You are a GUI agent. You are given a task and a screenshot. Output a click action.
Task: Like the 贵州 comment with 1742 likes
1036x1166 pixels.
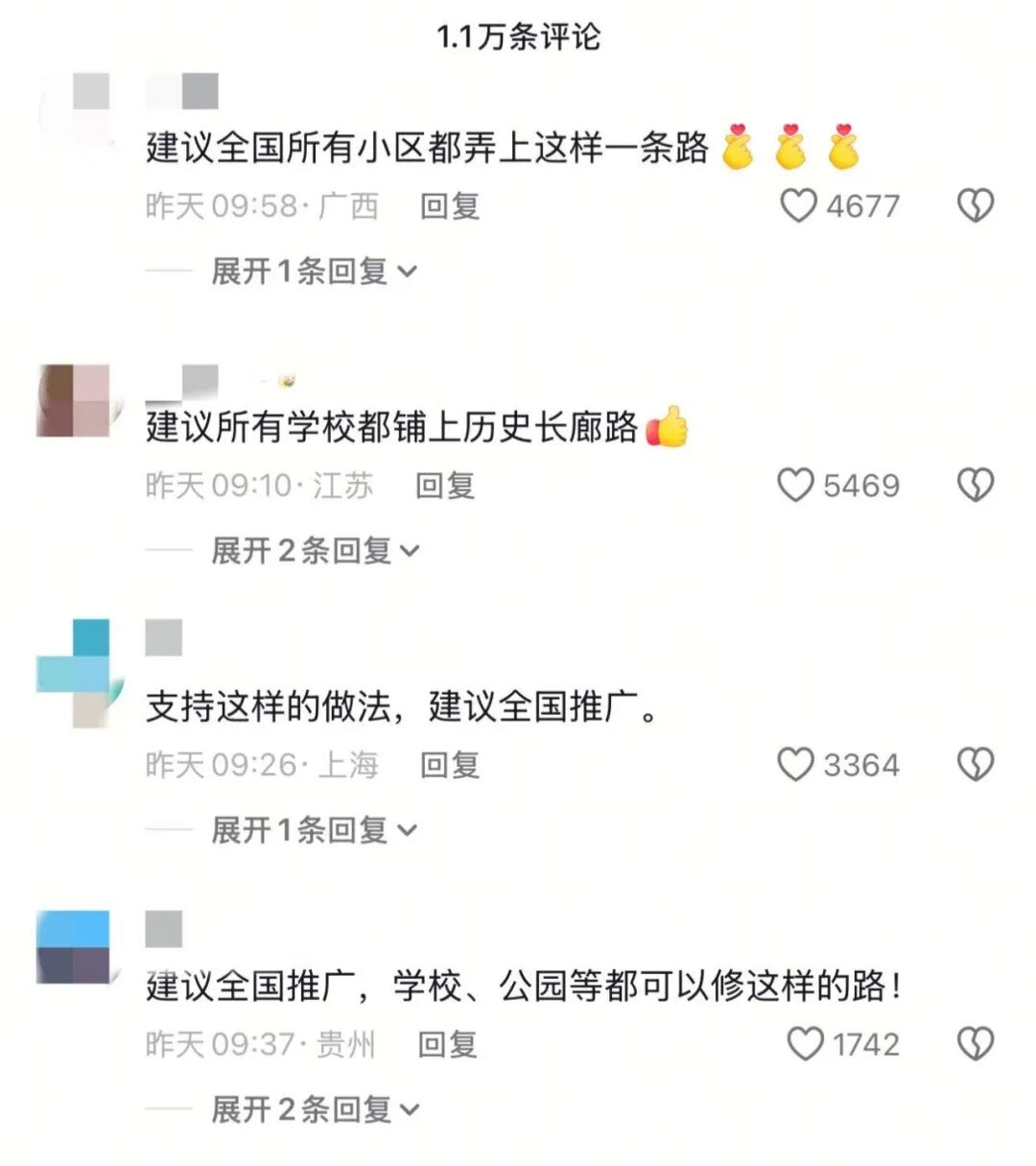[x=805, y=1043]
